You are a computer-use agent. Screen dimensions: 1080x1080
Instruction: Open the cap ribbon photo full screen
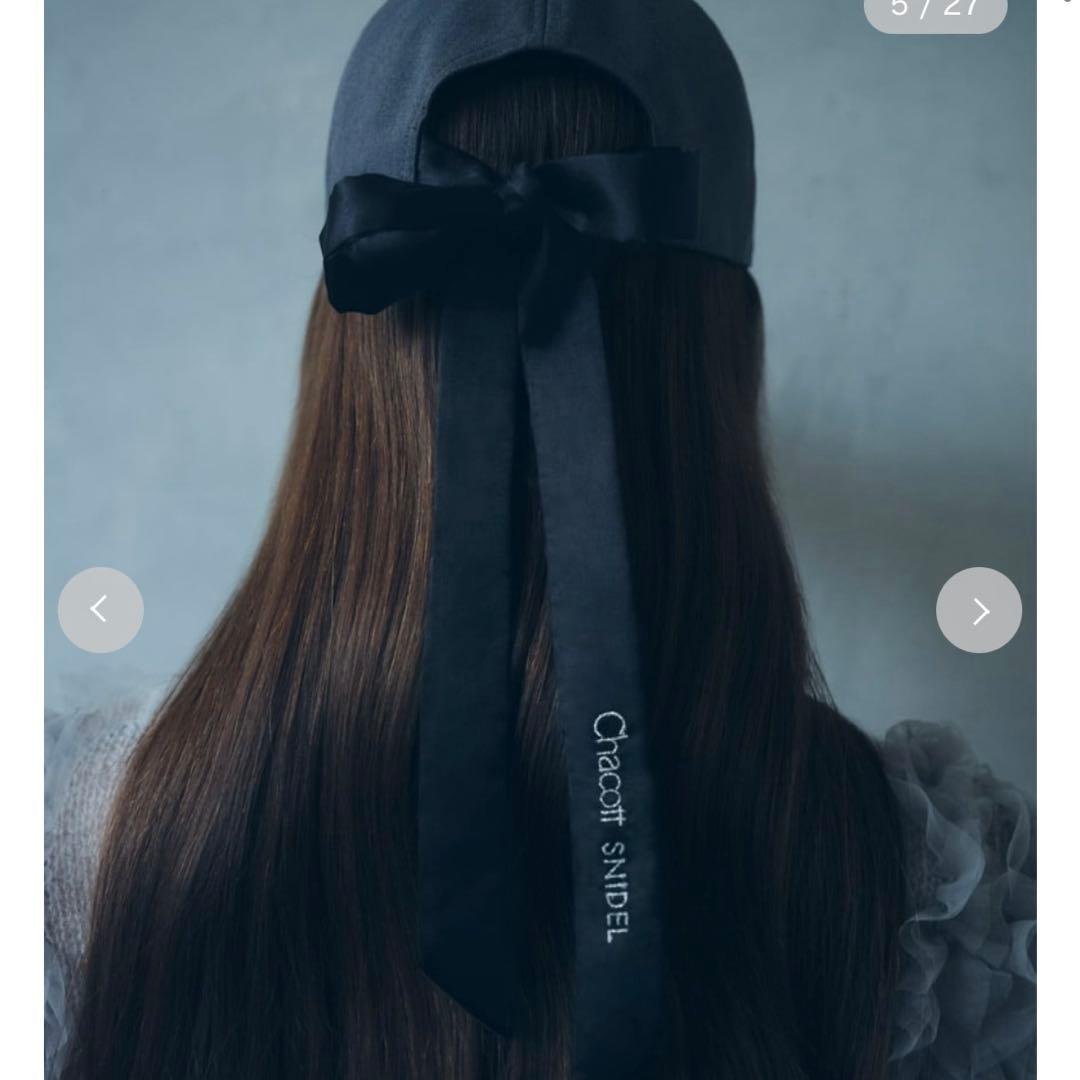(540, 400)
